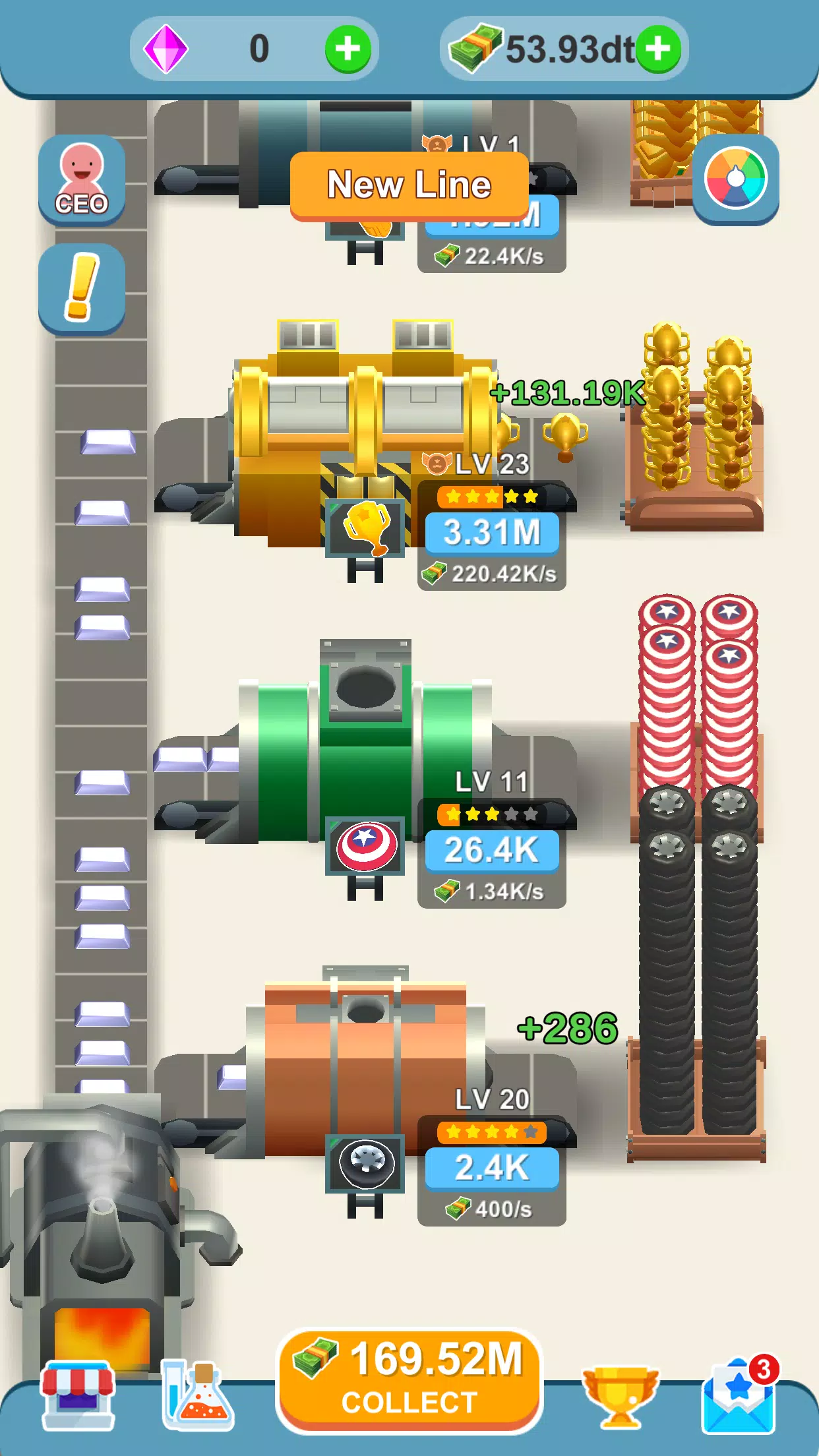Upgrade the LV 20 tire machine for 2.4K
The image size is (819, 1456).
[x=492, y=1168]
